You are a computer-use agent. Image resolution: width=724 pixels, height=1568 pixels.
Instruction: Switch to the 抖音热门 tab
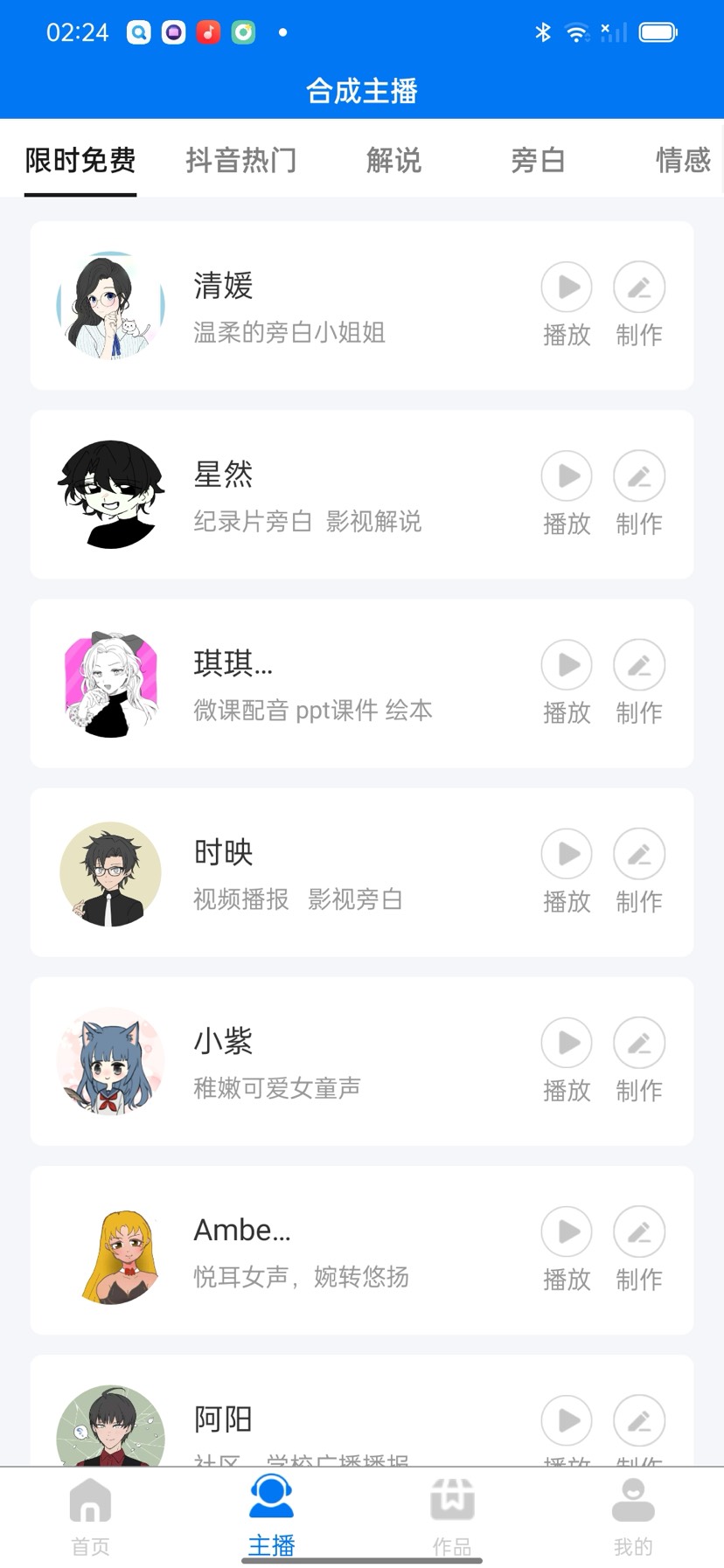pos(241,160)
